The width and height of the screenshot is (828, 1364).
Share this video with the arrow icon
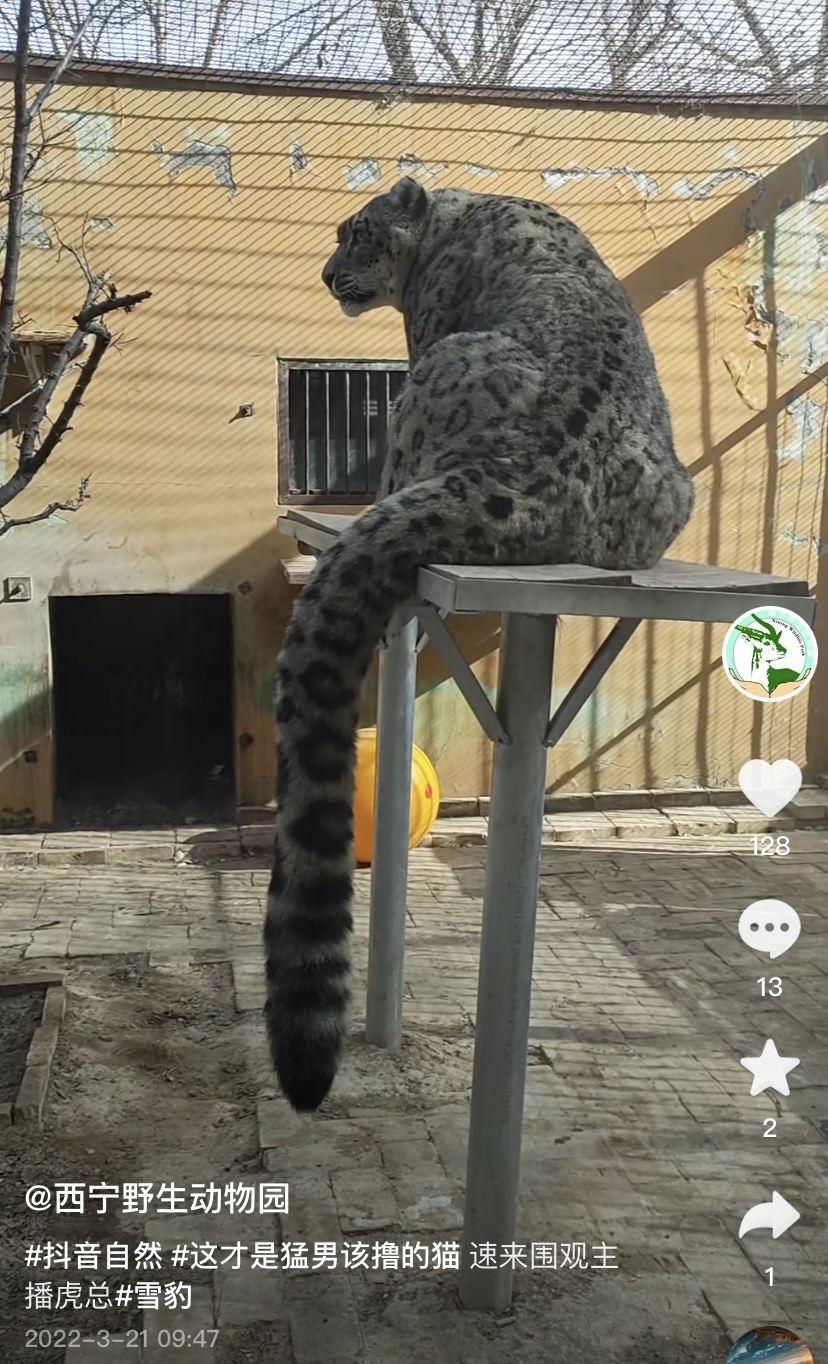(x=769, y=1216)
